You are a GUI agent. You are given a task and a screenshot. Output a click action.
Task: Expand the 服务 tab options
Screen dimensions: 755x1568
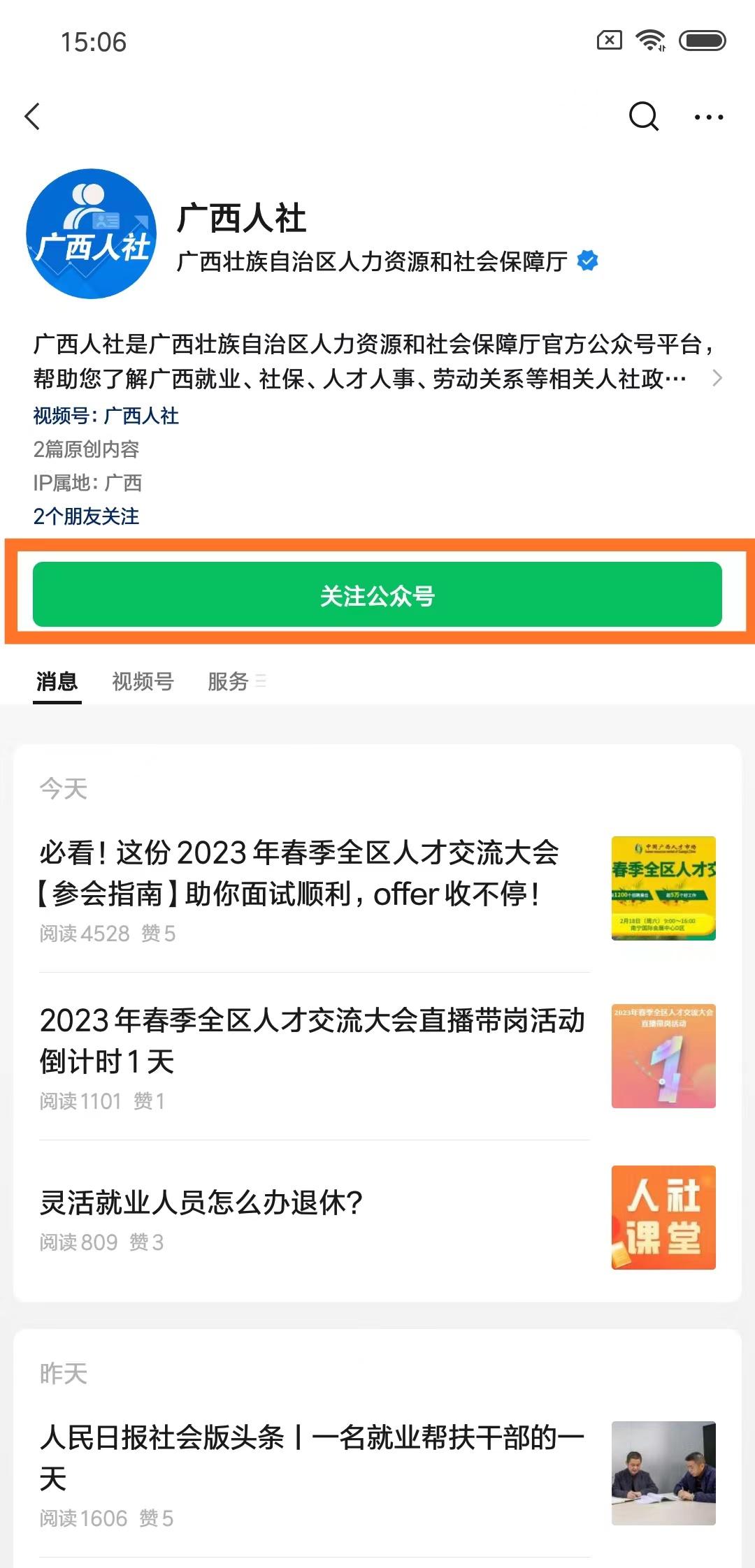click(x=259, y=681)
